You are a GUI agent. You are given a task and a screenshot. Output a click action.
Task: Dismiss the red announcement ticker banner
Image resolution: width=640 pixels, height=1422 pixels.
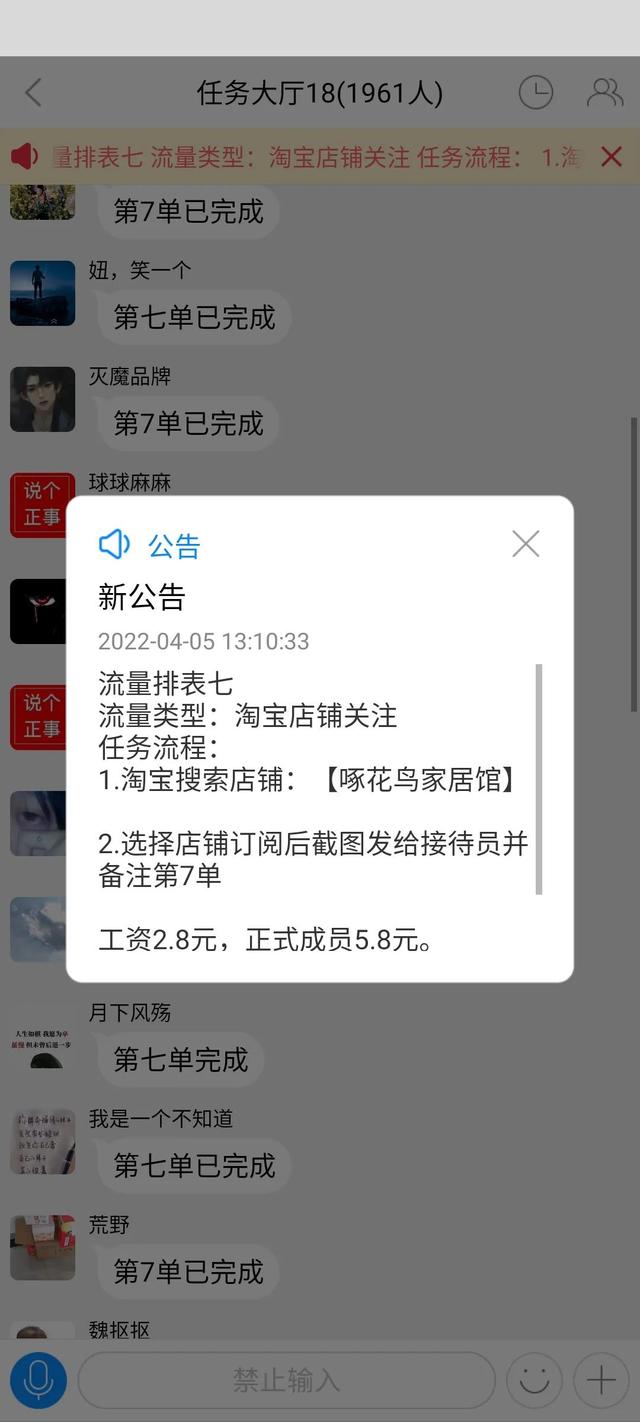click(x=611, y=157)
